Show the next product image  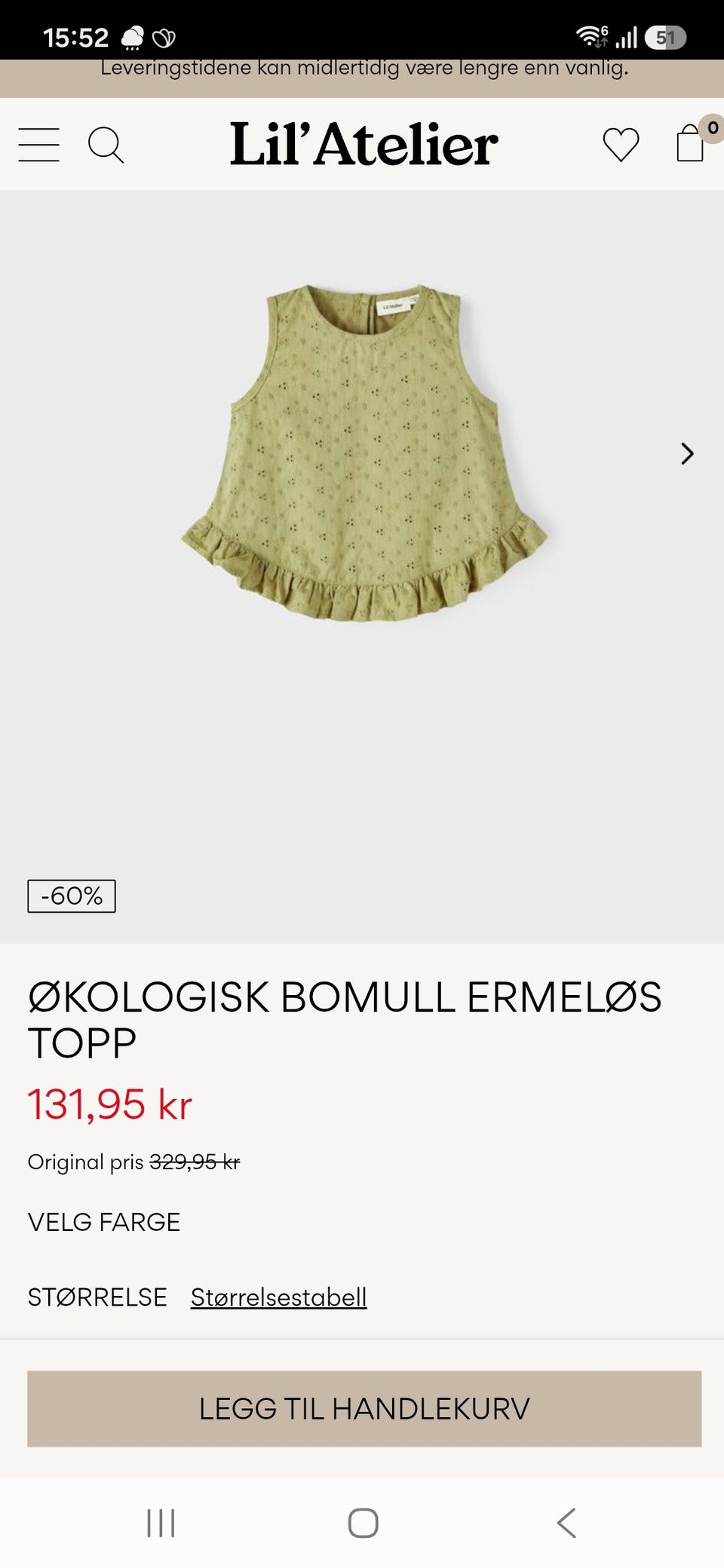pyautogui.click(x=687, y=453)
